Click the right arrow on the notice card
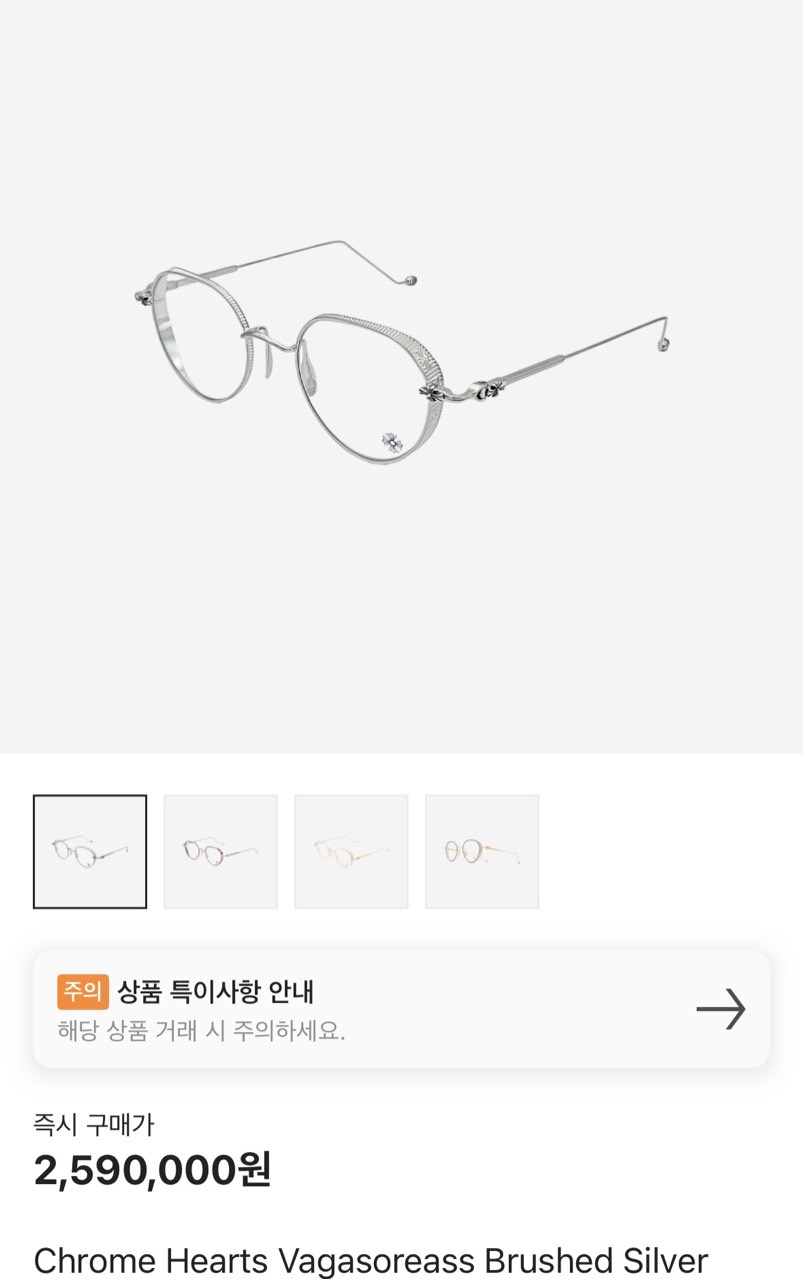This screenshot has height=1279, width=803. coord(718,1008)
